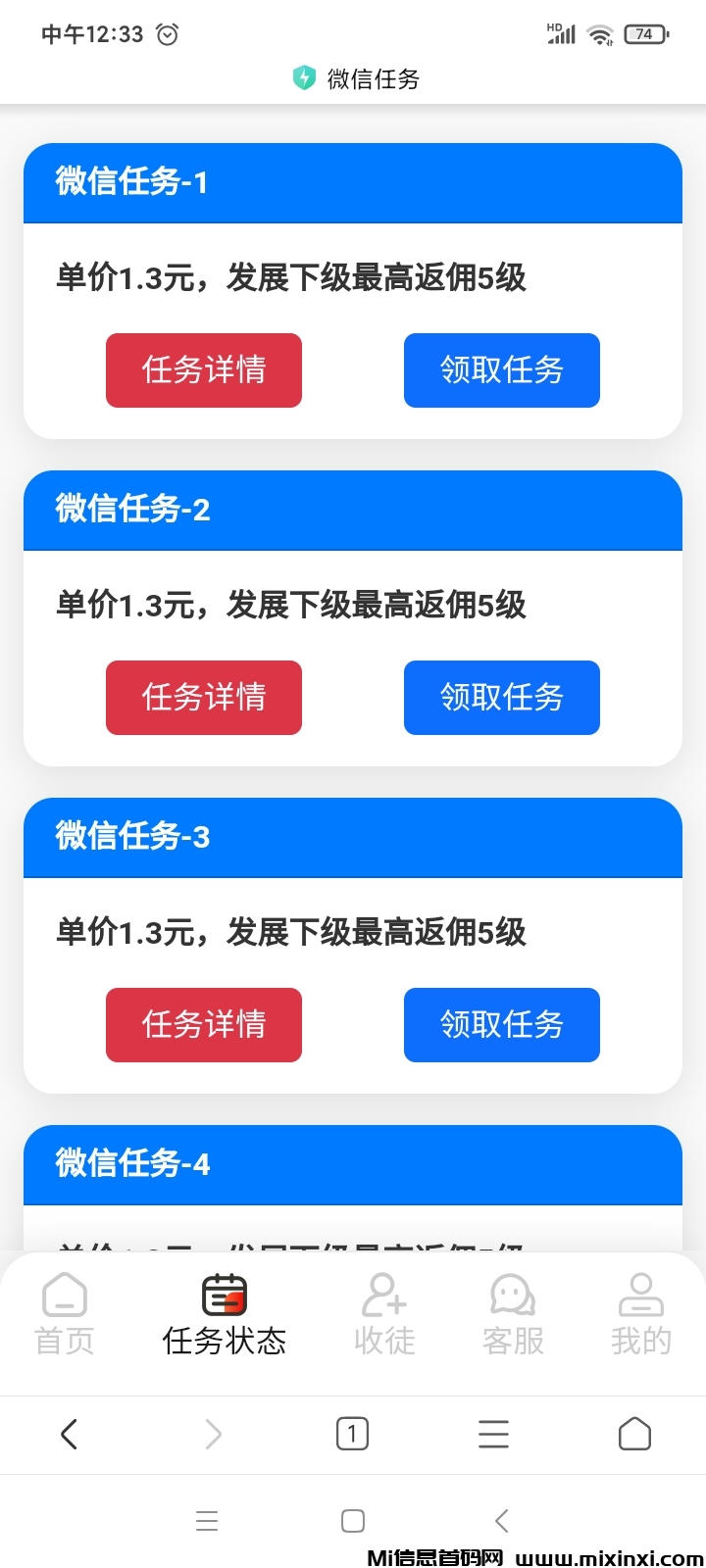Open the browser hamburger menu

(x=493, y=1434)
